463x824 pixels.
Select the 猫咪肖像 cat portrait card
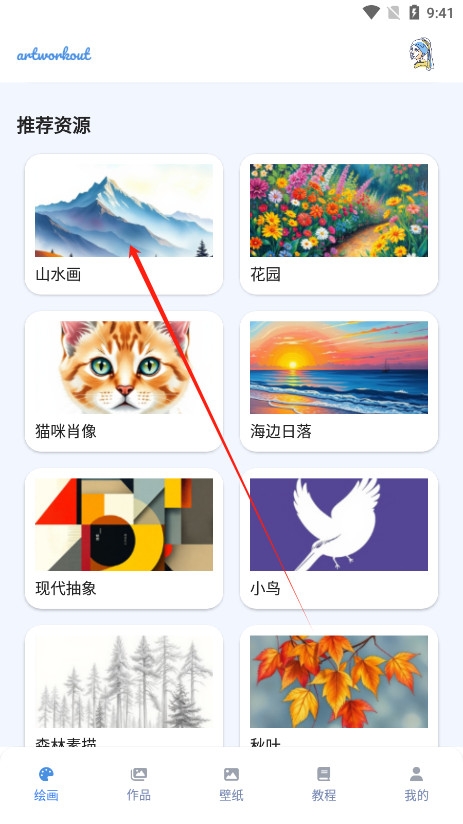pyautogui.click(x=124, y=382)
